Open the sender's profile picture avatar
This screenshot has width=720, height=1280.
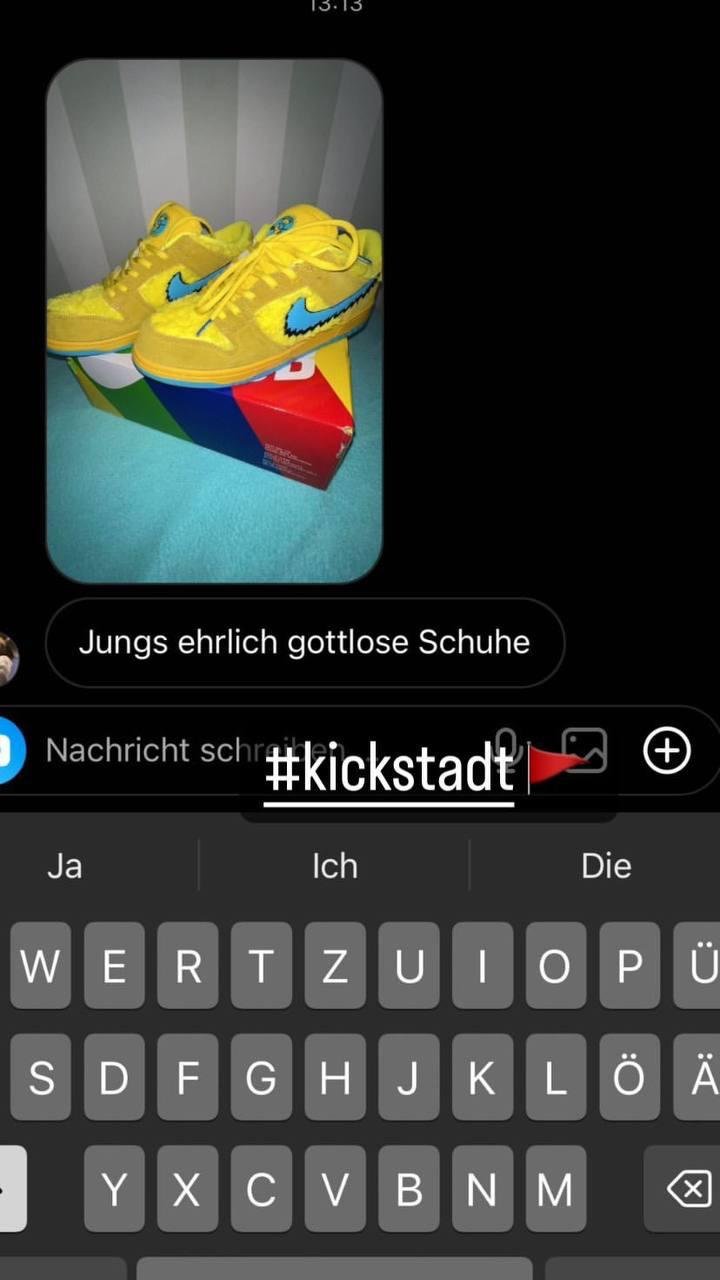point(8,658)
